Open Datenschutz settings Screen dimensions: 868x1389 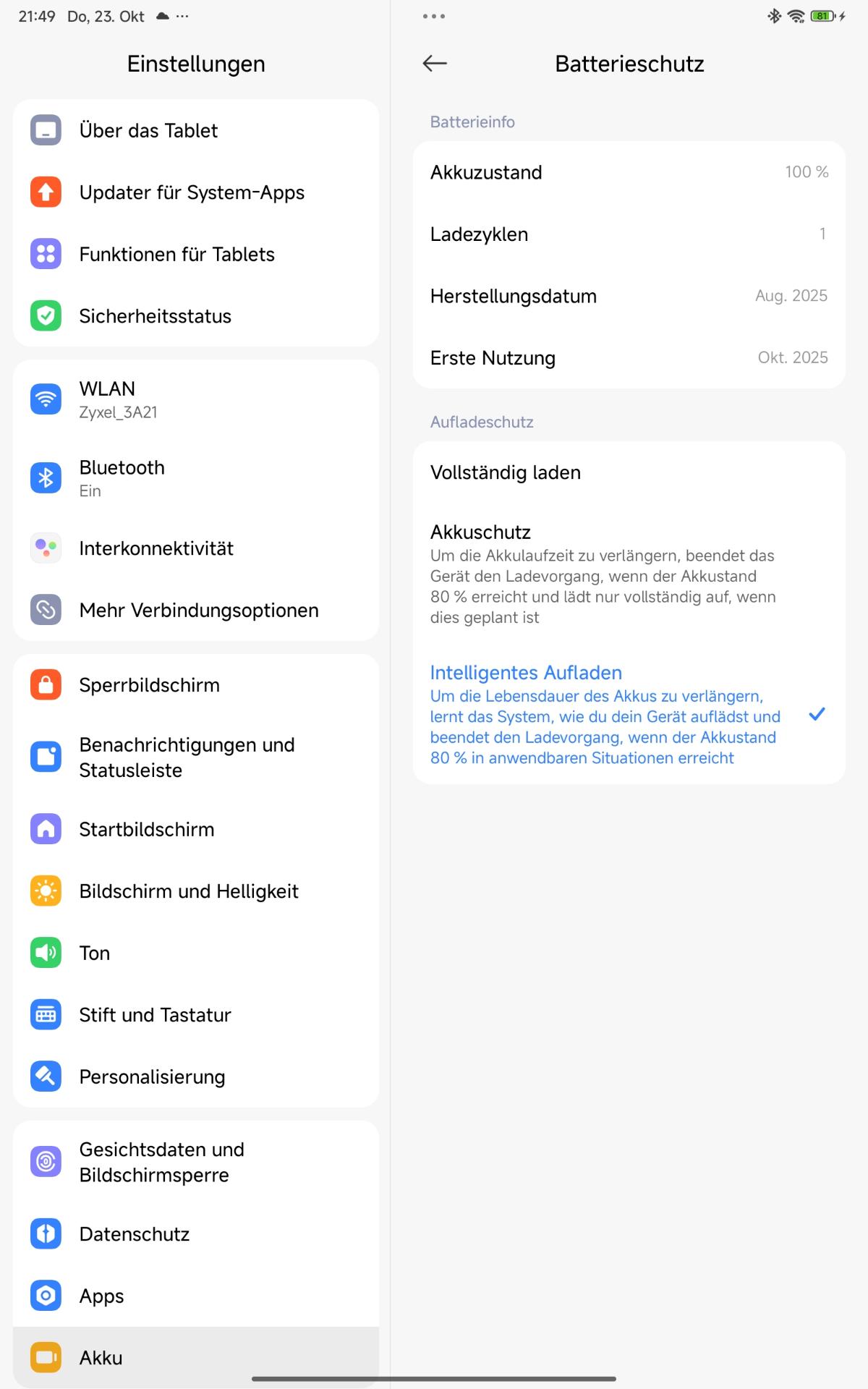pyautogui.click(x=195, y=1234)
